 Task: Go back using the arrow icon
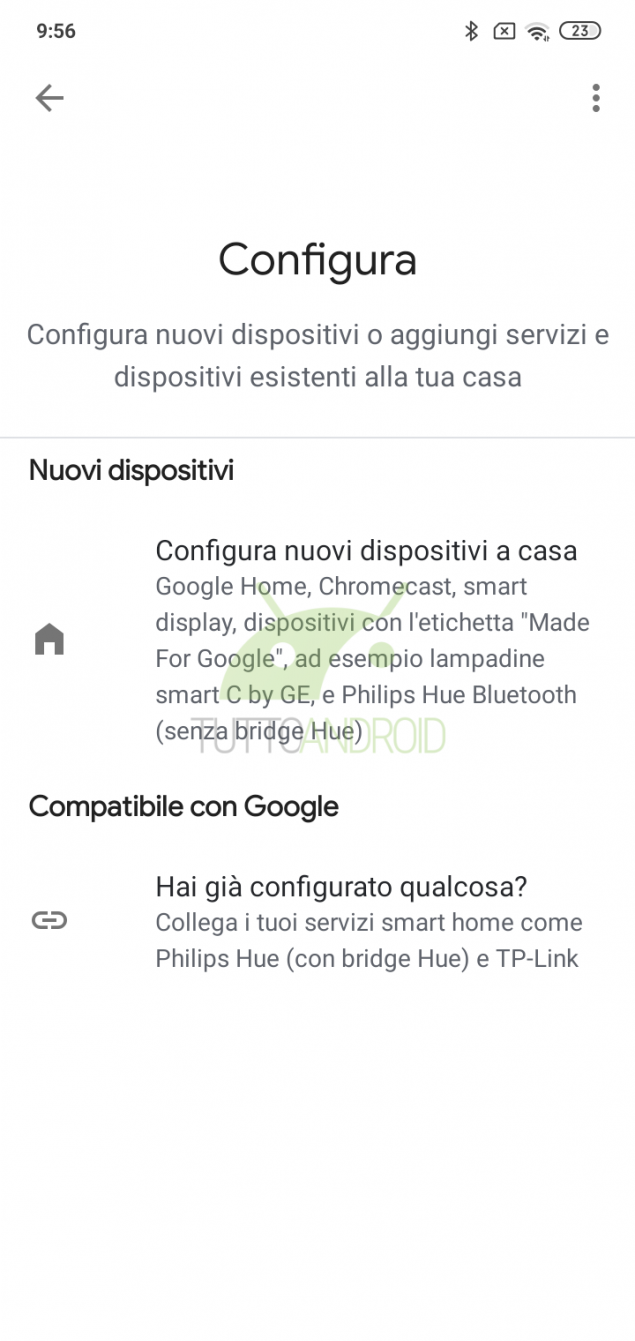pyautogui.click(x=49, y=97)
